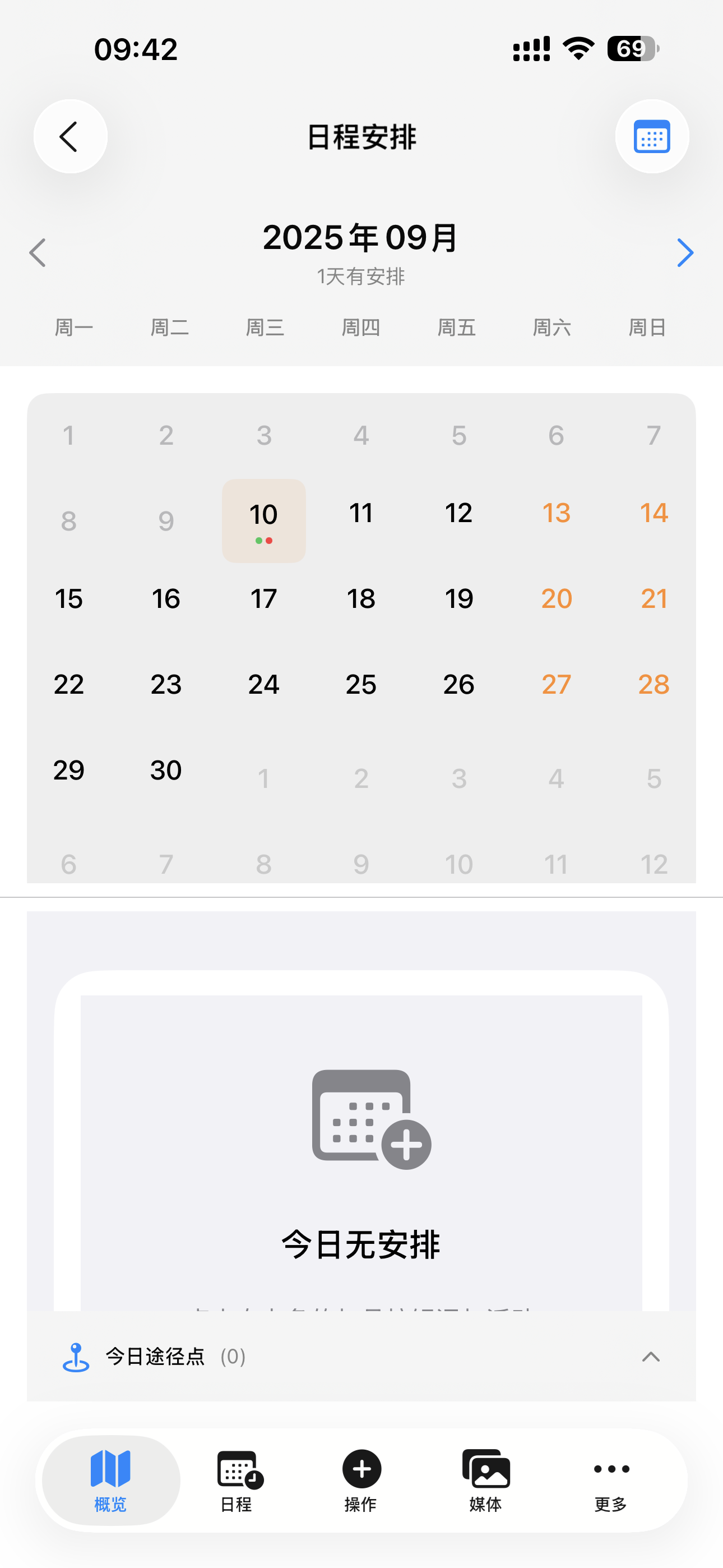Select September 15 in the calendar

coord(69,599)
